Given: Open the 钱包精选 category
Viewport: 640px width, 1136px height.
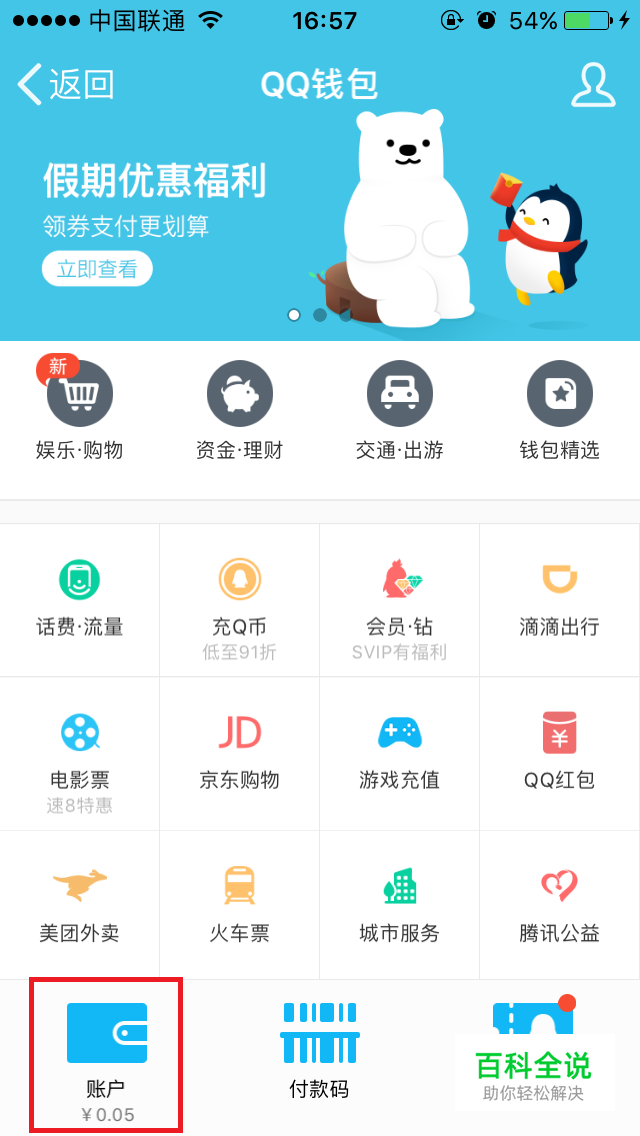Looking at the screenshot, I should [x=560, y=411].
